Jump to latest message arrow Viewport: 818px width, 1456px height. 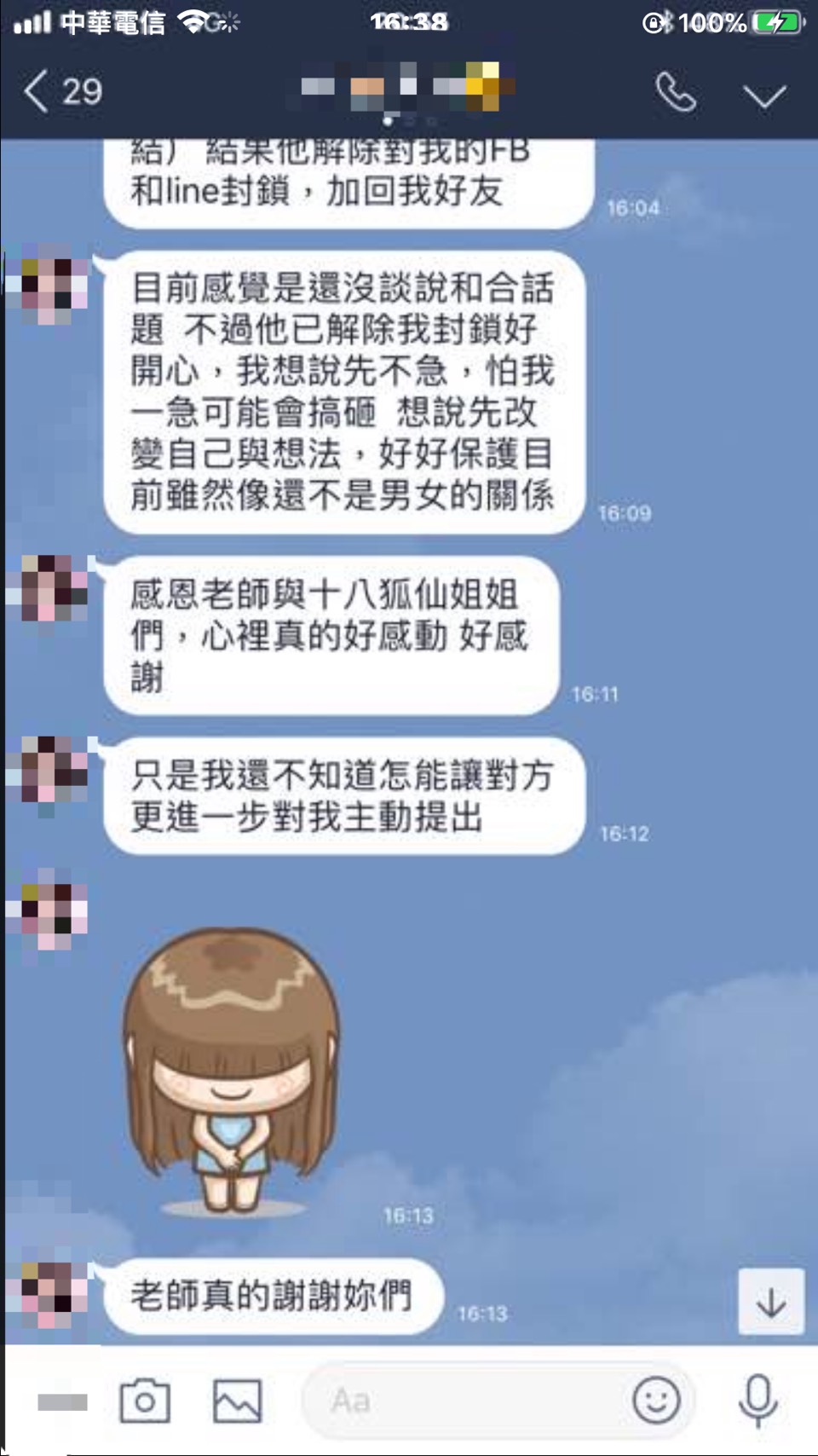(x=770, y=1302)
